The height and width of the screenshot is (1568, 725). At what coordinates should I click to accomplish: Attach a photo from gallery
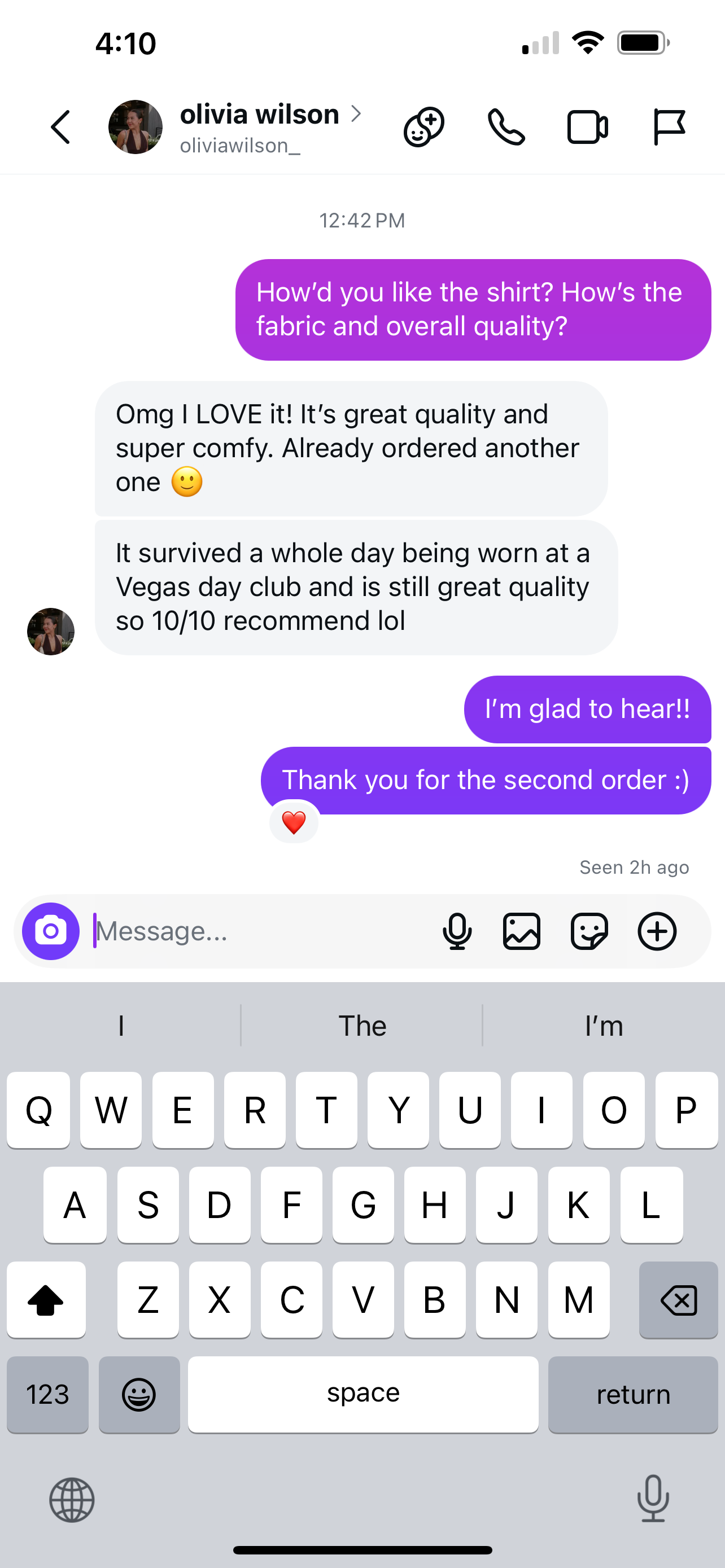click(x=522, y=931)
